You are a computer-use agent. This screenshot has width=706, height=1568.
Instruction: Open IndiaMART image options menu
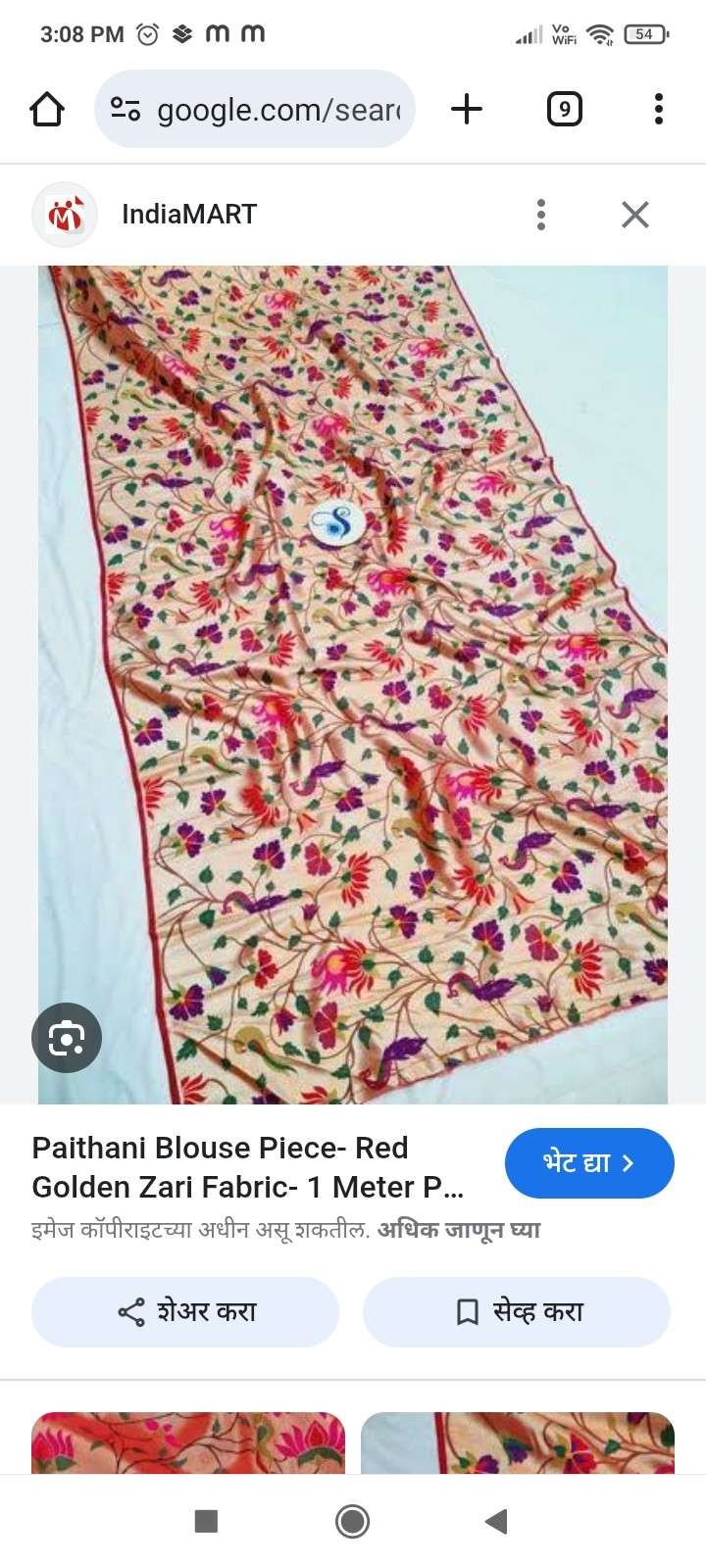pyautogui.click(x=540, y=215)
